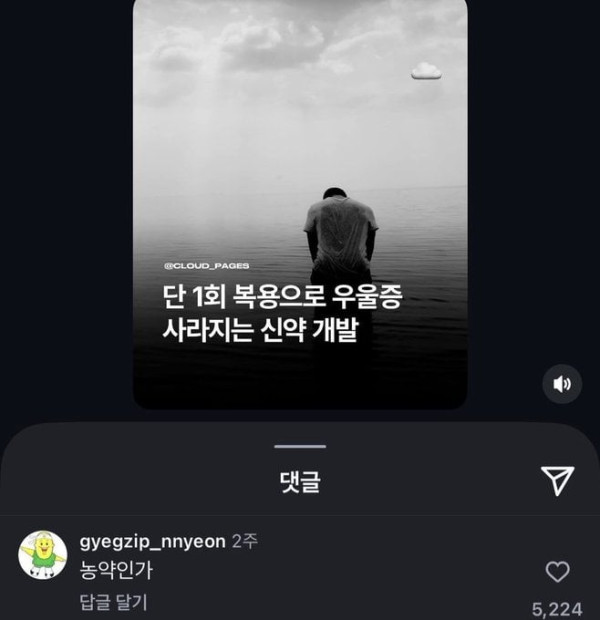
Task: Open gyegzip_nnyeon's profile picture
Action: [43, 554]
